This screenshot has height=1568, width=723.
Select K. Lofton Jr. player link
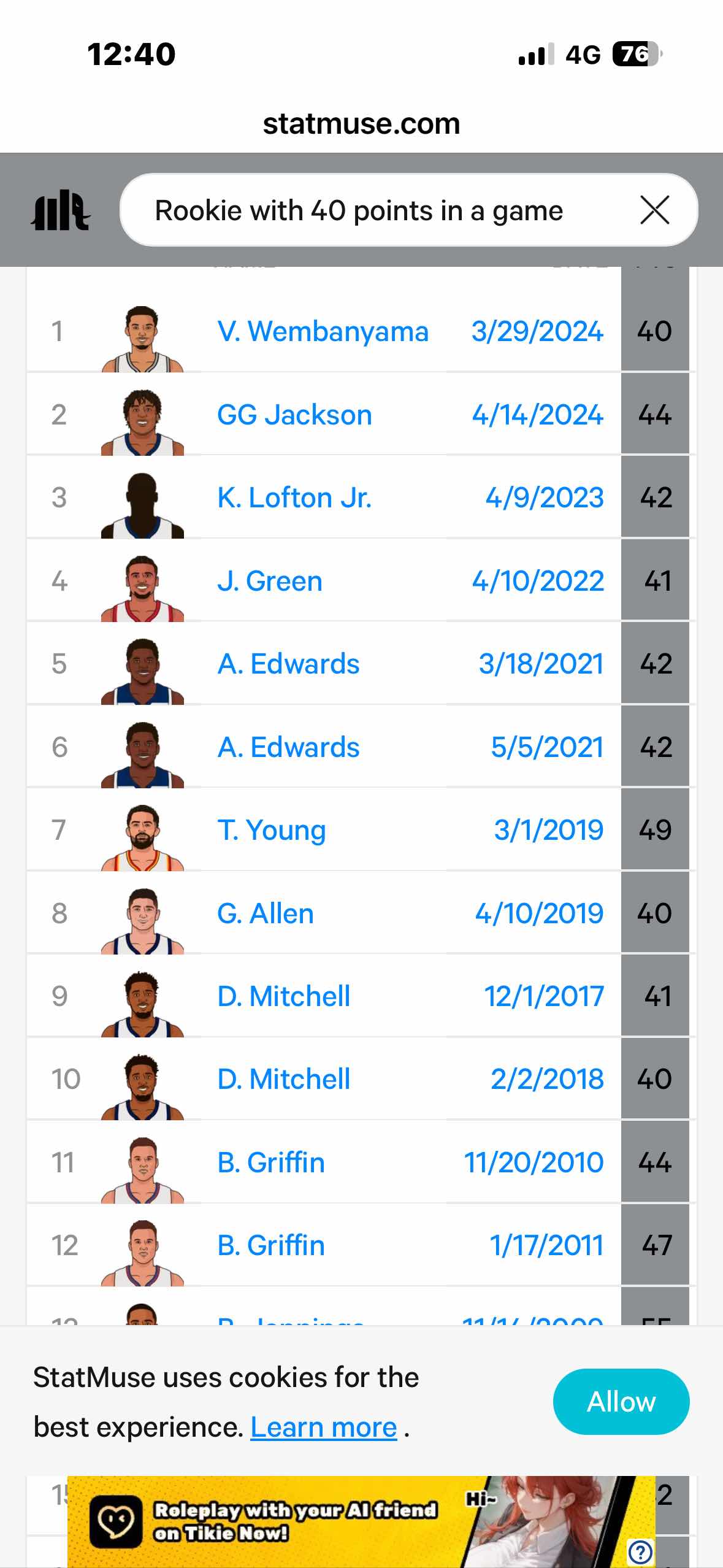(294, 498)
